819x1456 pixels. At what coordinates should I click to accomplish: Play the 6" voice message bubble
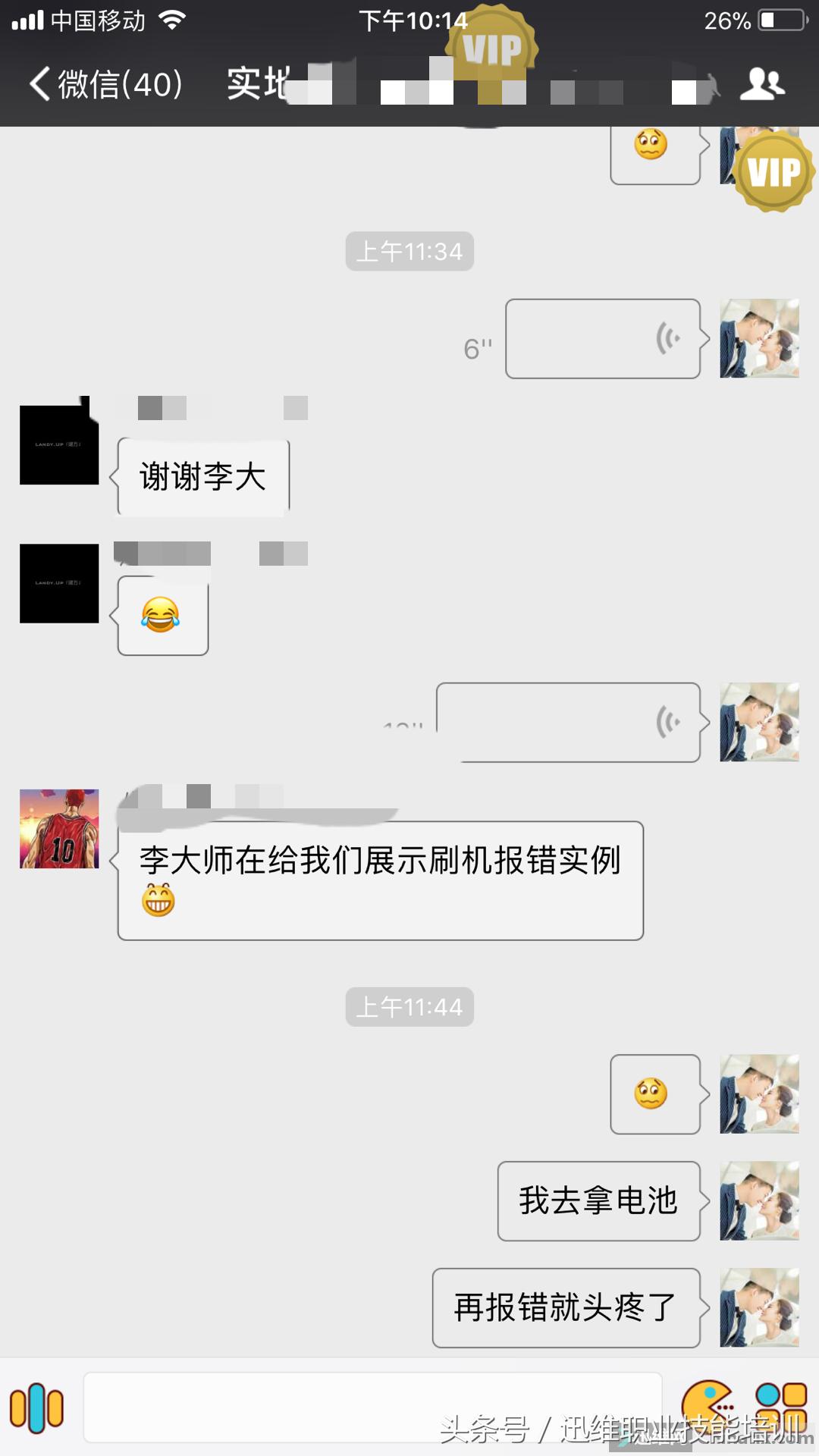tap(603, 339)
